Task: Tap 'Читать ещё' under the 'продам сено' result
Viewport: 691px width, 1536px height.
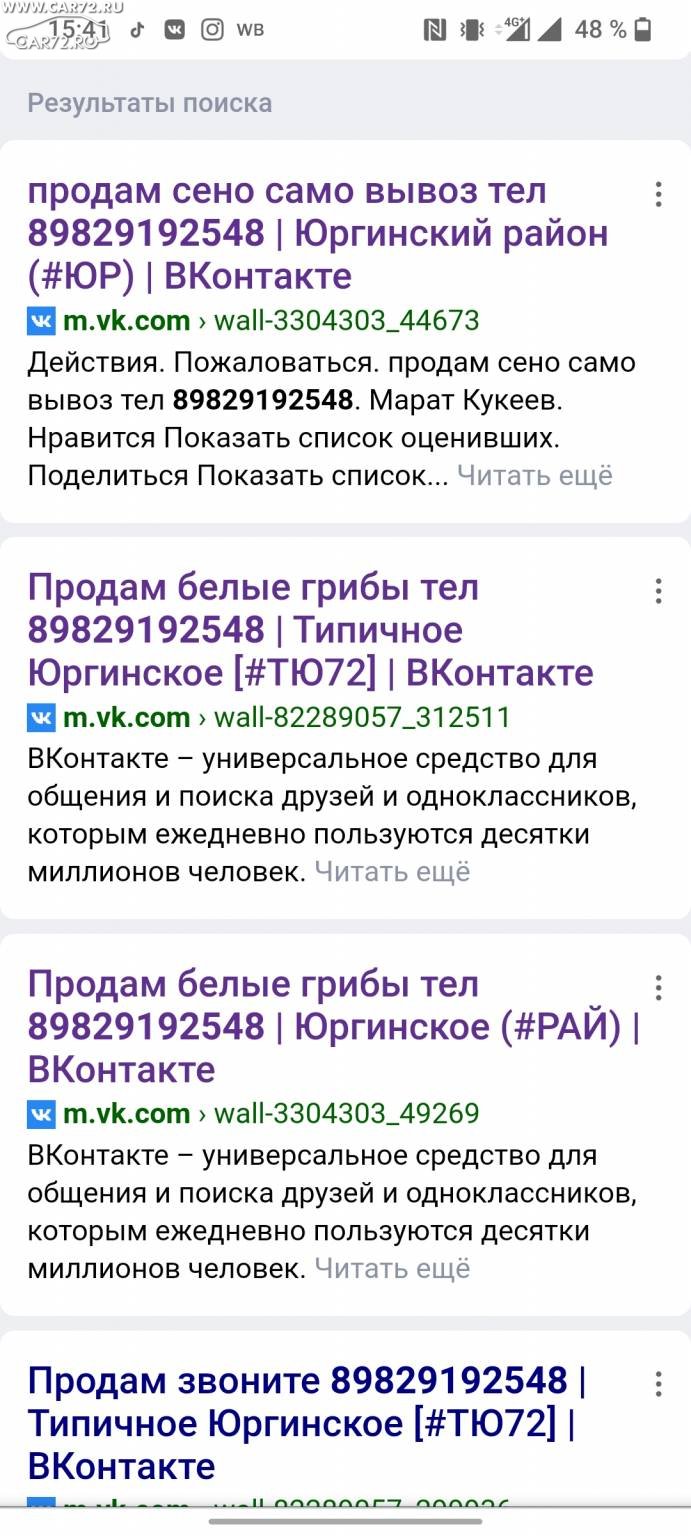Action: [535, 476]
